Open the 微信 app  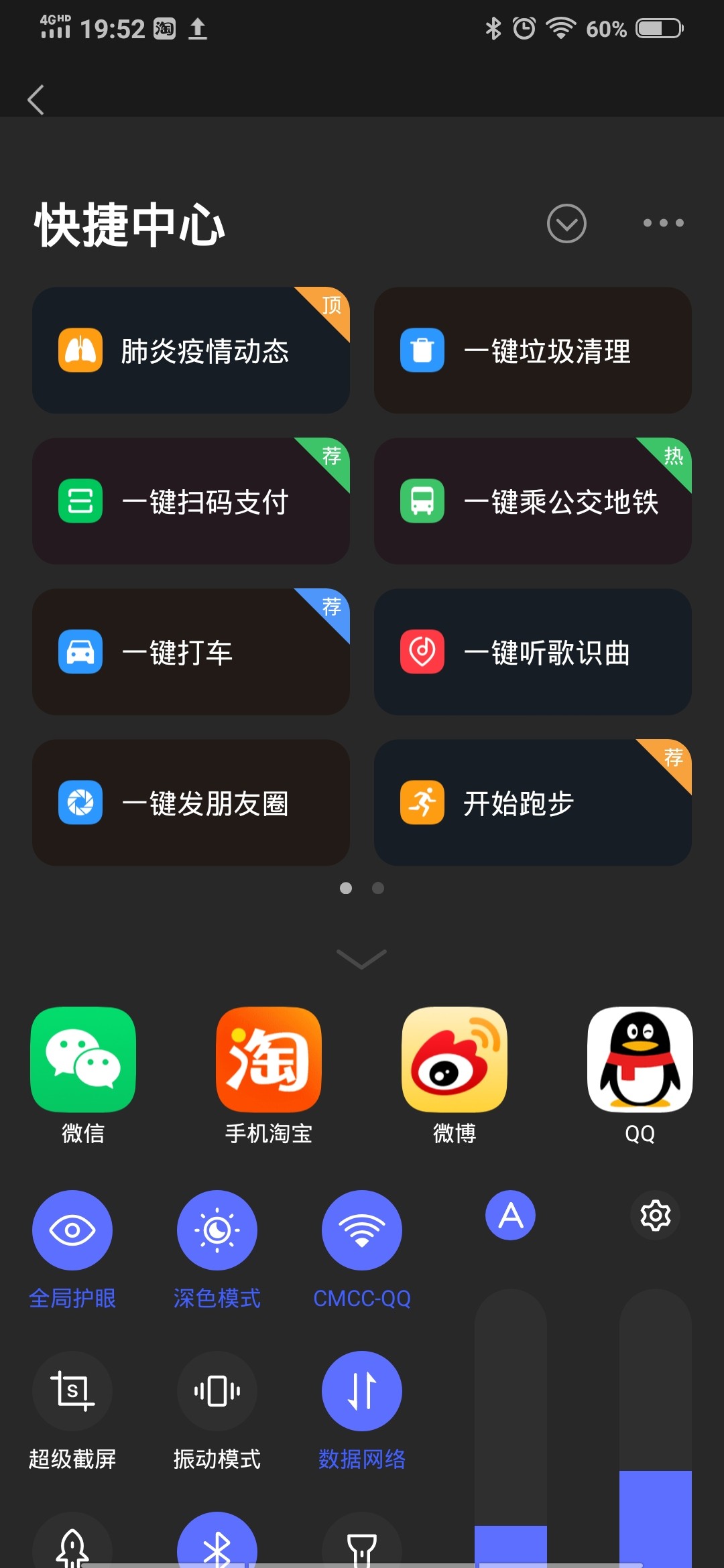[83, 1059]
